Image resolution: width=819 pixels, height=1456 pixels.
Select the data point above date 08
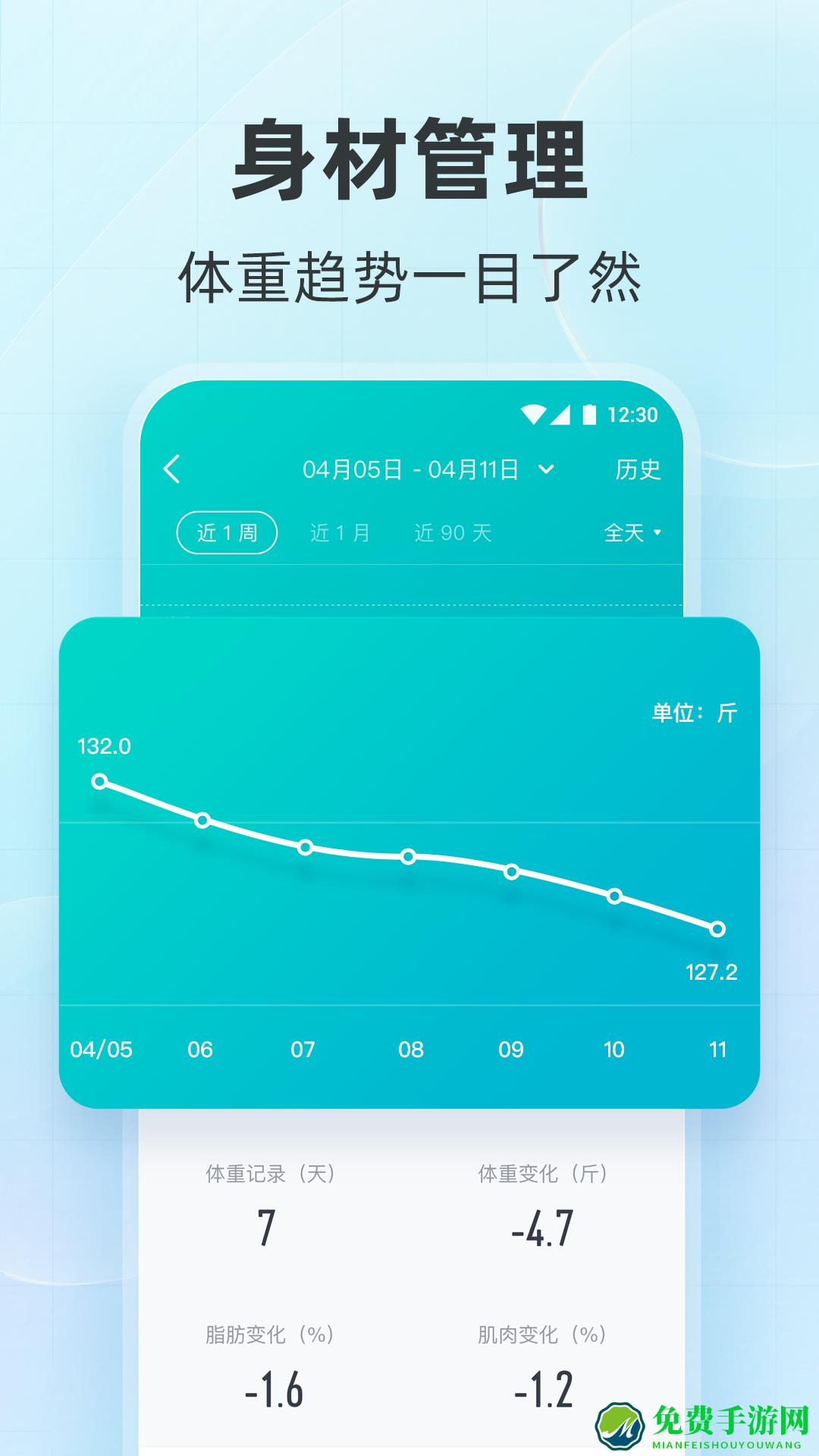coord(407,856)
